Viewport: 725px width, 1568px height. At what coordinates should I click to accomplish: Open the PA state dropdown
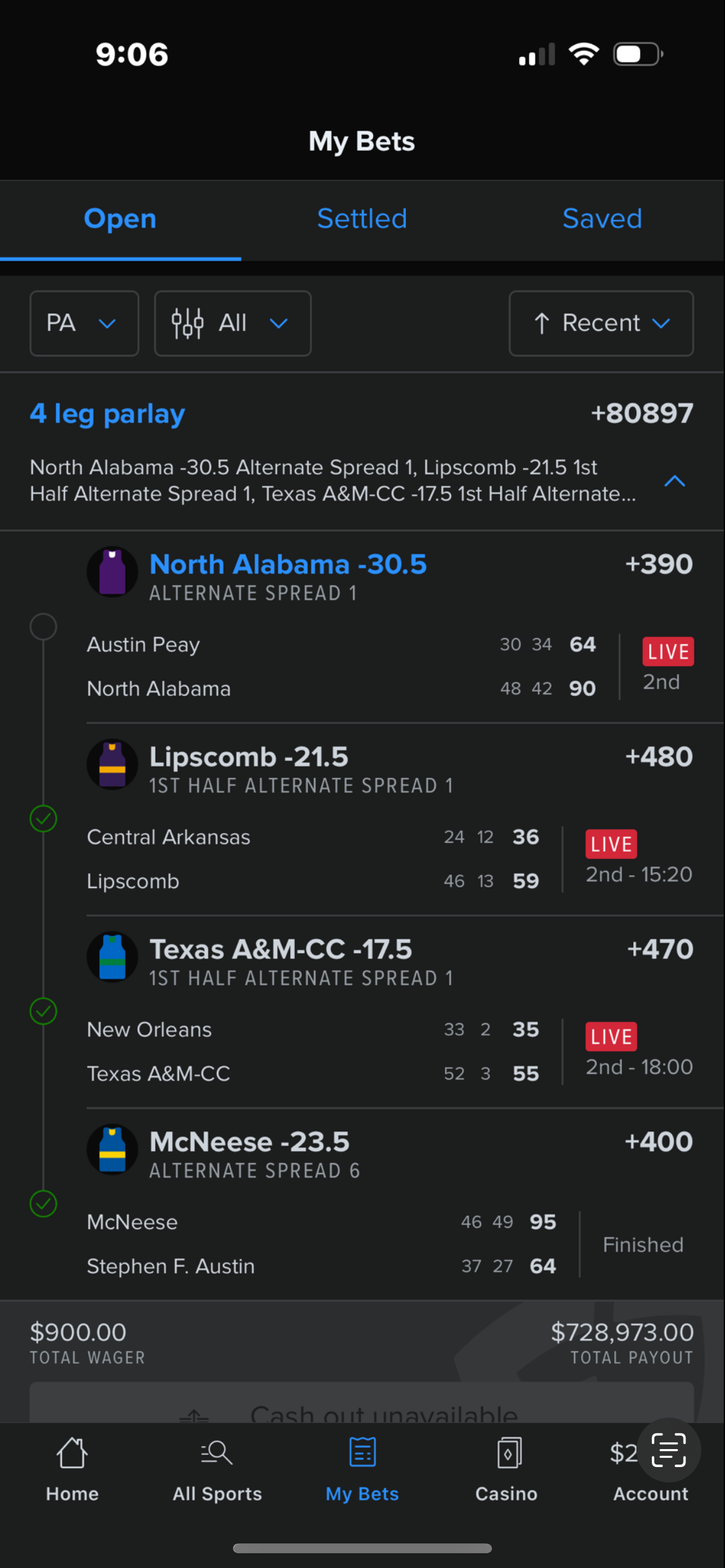pos(84,323)
